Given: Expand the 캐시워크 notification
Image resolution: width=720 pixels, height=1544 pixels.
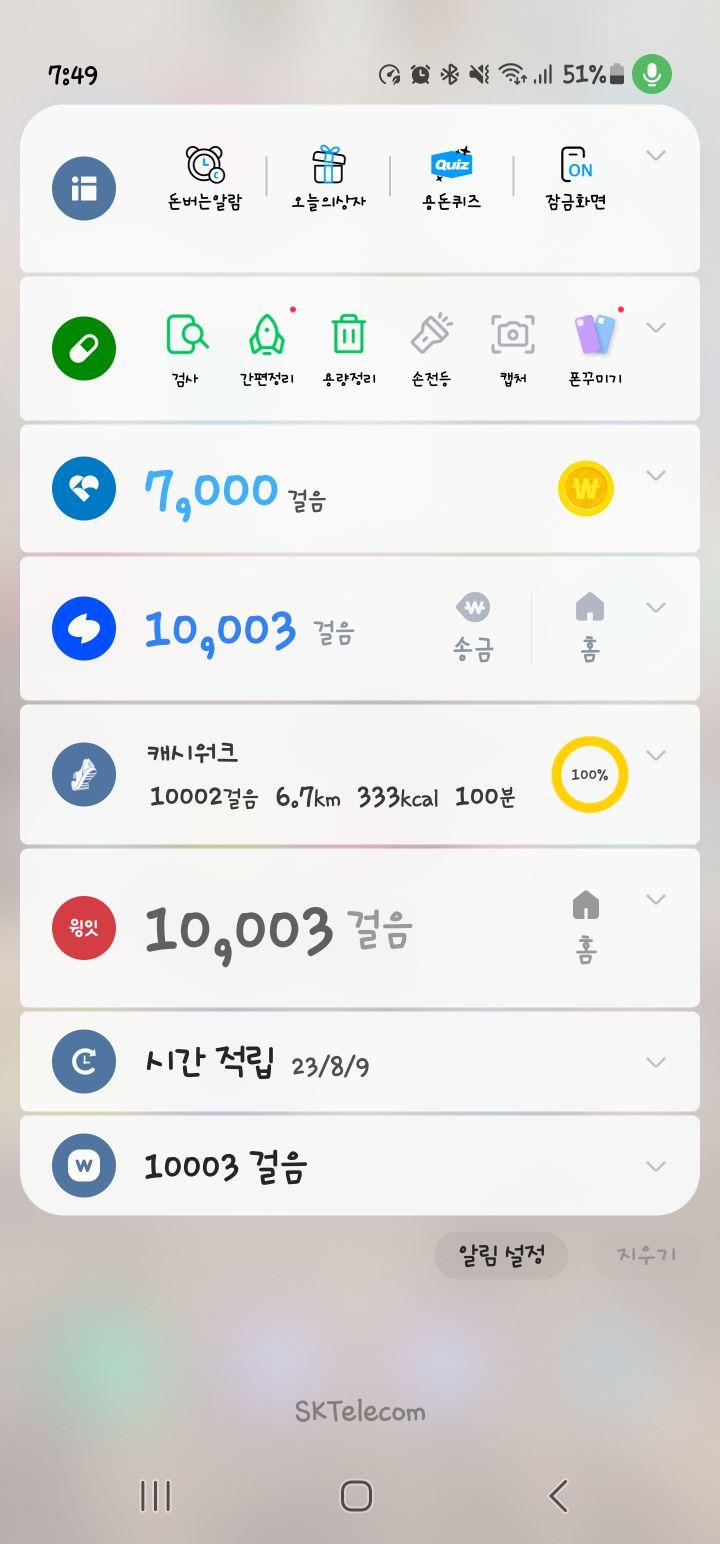Looking at the screenshot, I should click(x=656, y=755).
